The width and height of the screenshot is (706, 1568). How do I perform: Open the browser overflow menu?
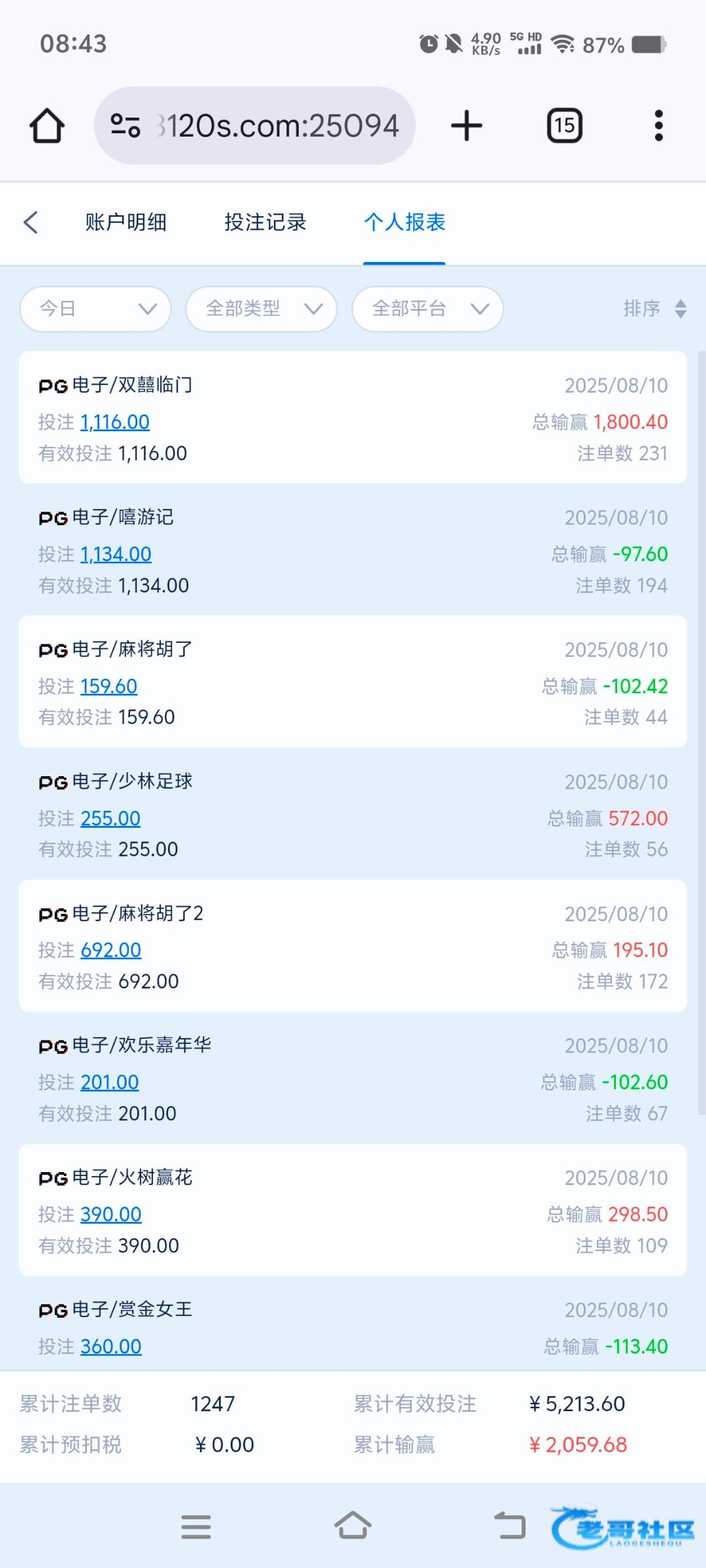(x=659, y=125)
